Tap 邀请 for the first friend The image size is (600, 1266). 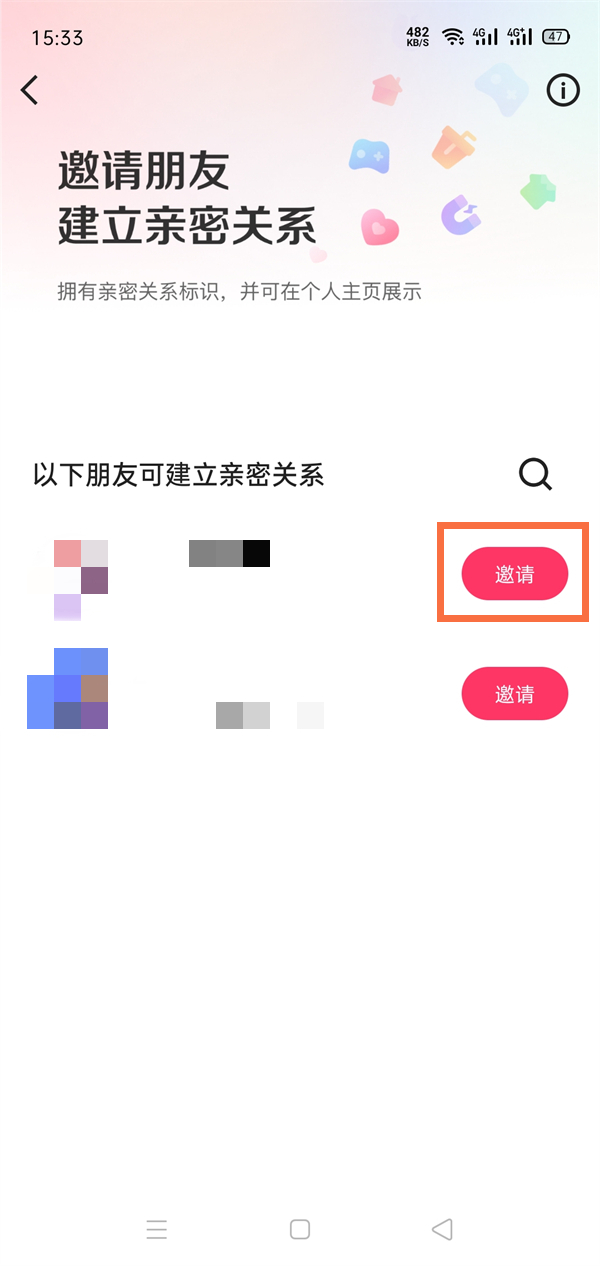click(514, 574)
